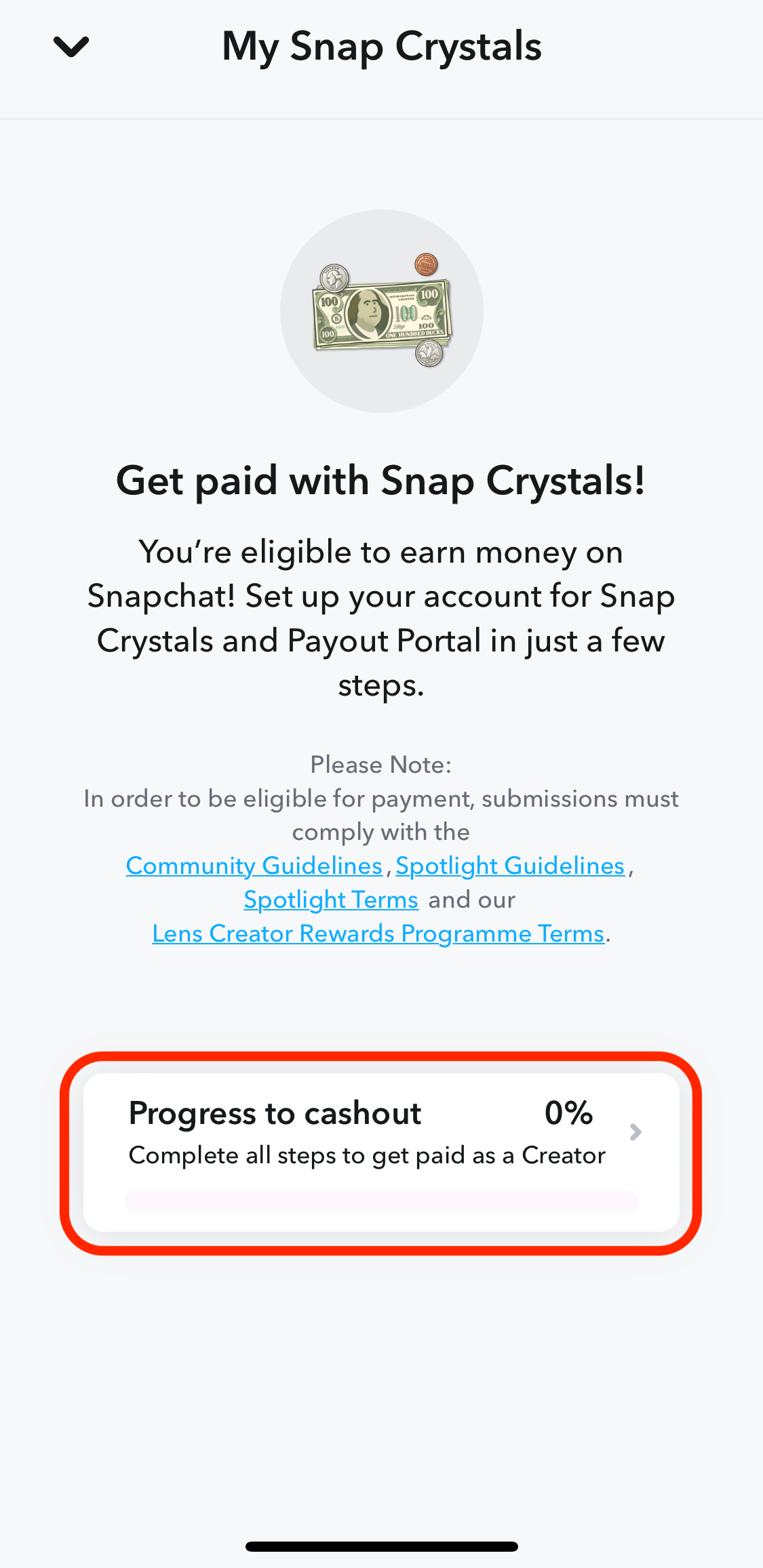Screen dimensions: 763x1568
Task: Select the penny icon above the banknote
Action: 425,264
